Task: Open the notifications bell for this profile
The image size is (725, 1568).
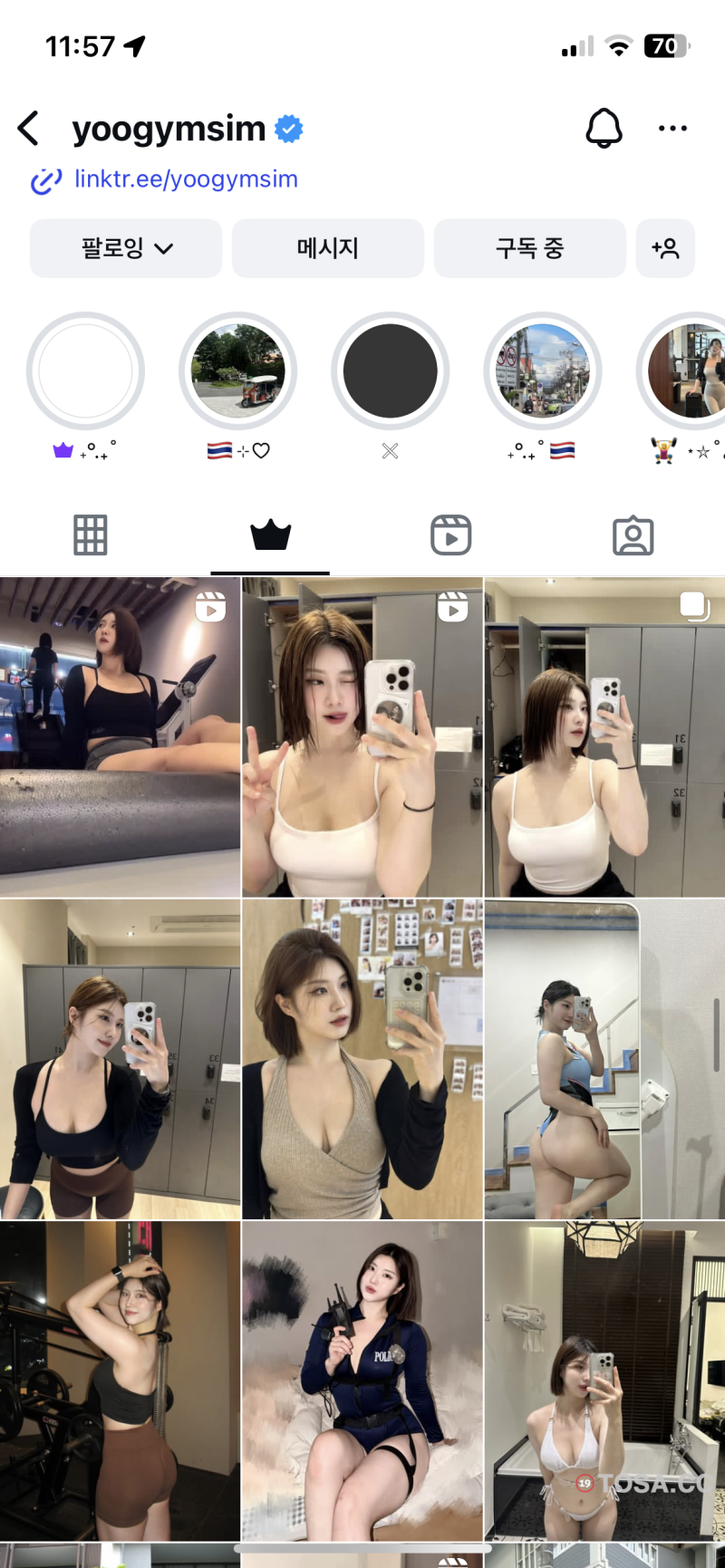Action: click(x=604, y=129)
